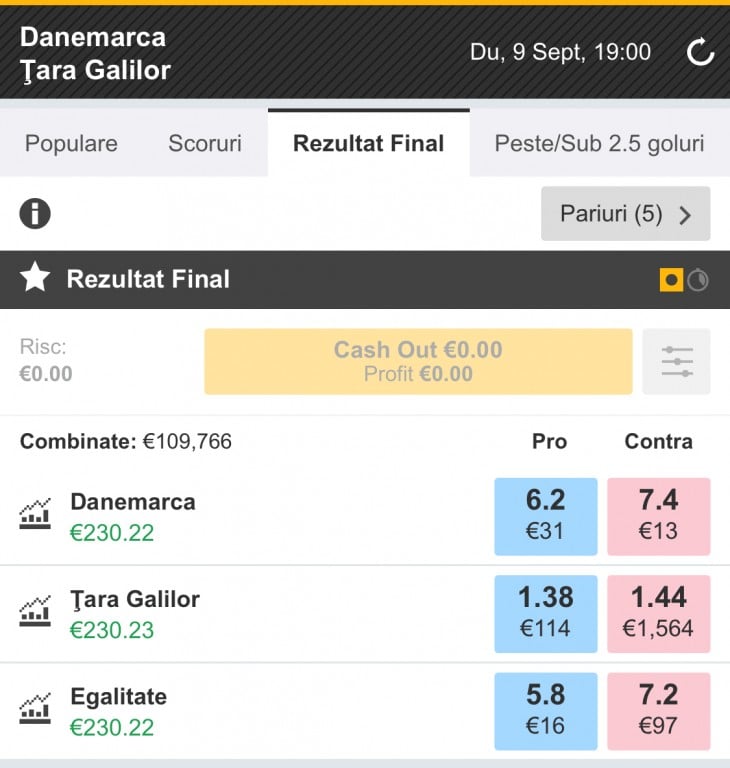Open the Țara Galilor price graph

click(x=35, y=613)
